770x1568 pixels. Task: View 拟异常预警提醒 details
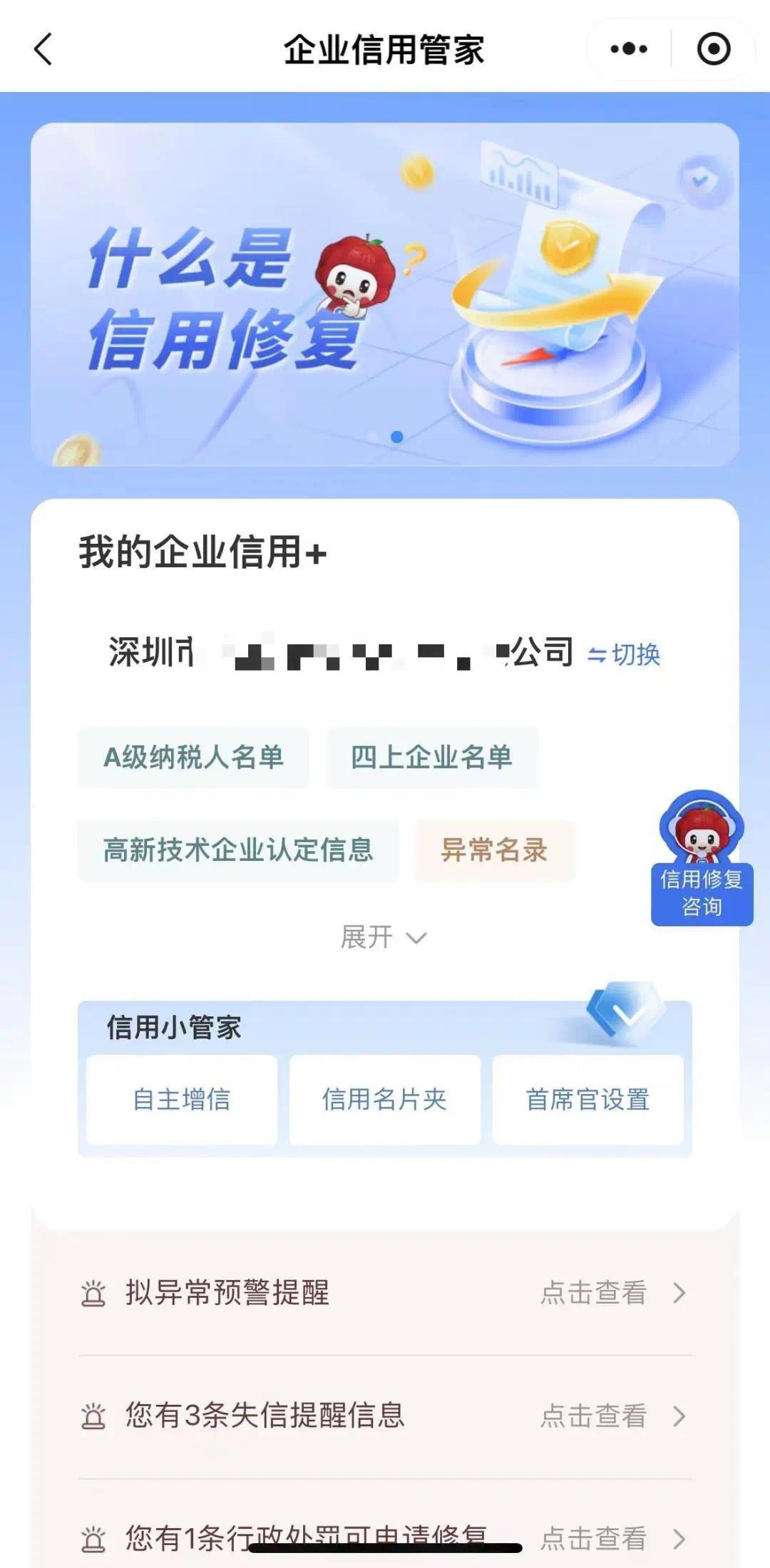384,1293
